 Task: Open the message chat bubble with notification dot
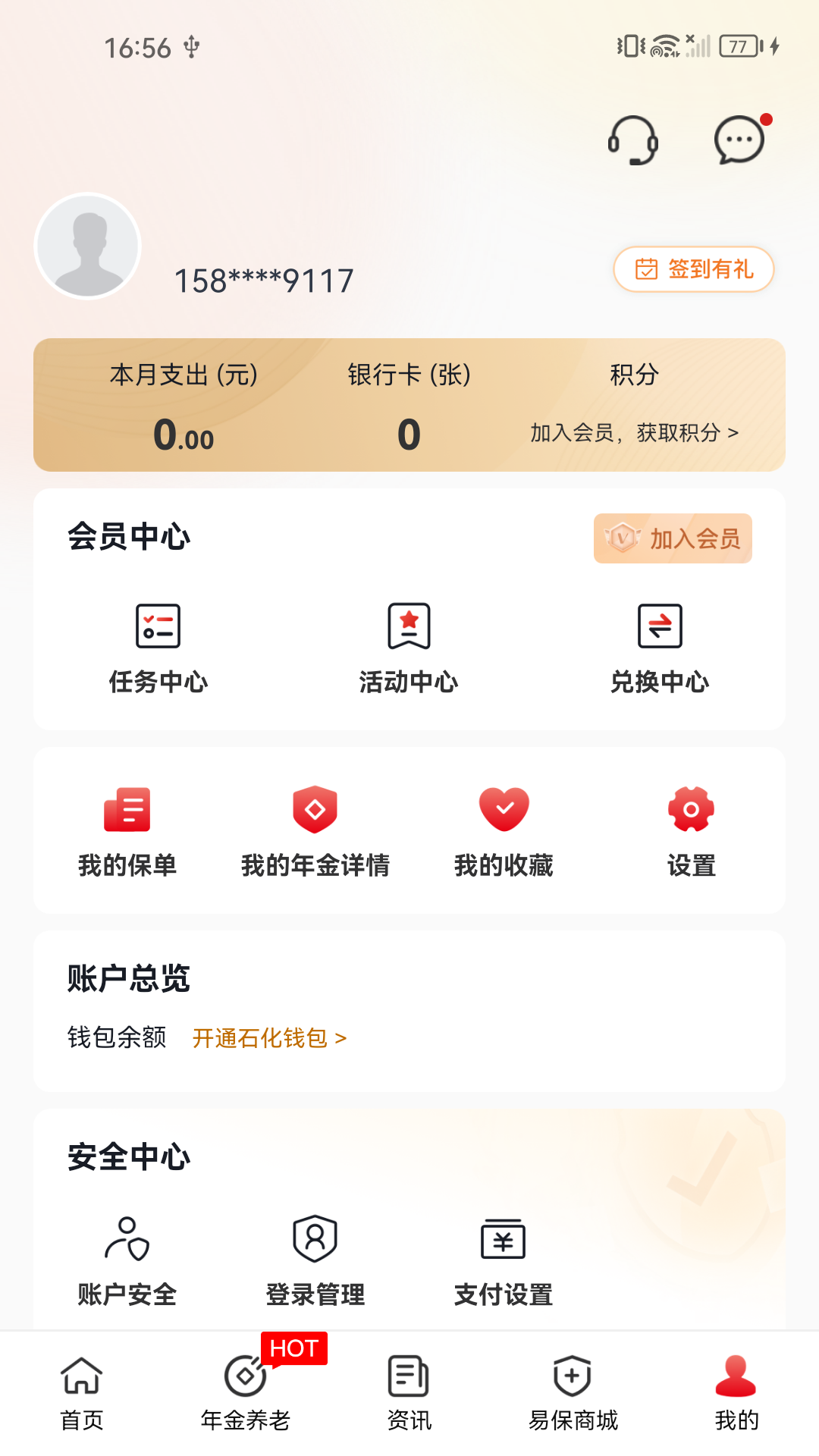point(737,140)
